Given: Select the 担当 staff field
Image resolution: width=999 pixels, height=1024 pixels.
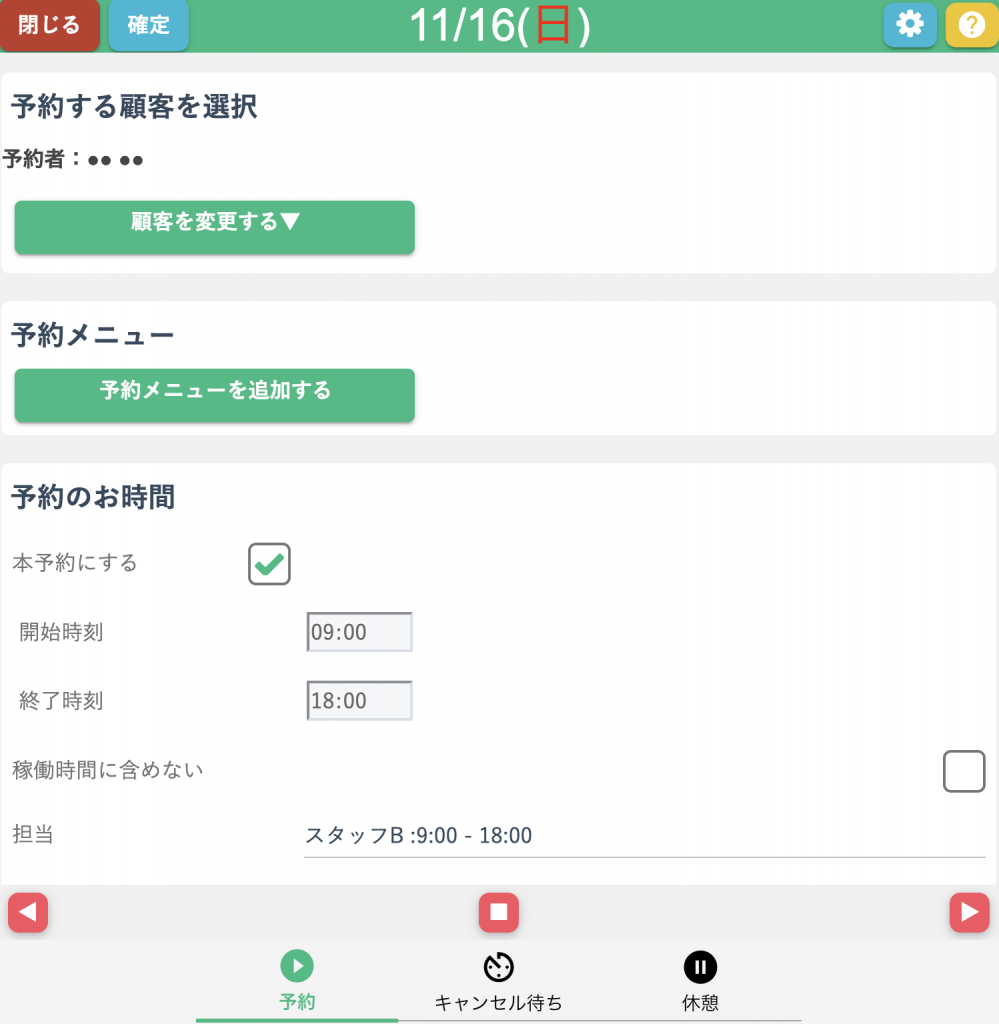Looking at the screenshot, I should point(644,836).
